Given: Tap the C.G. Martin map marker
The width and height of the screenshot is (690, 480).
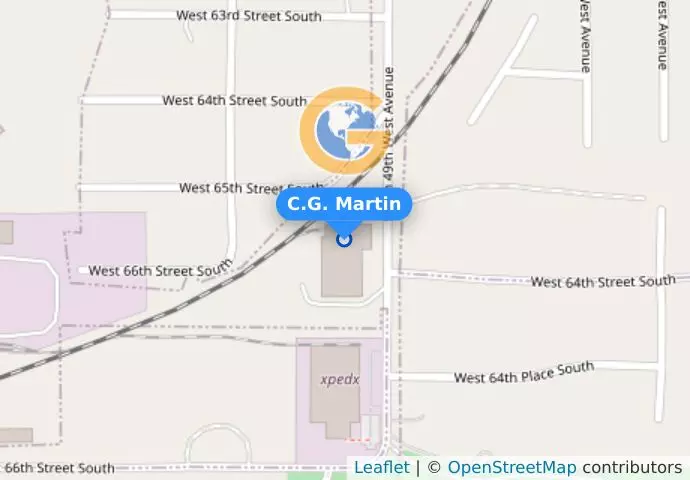Looking at the screenshot, I should coord(344,239).
